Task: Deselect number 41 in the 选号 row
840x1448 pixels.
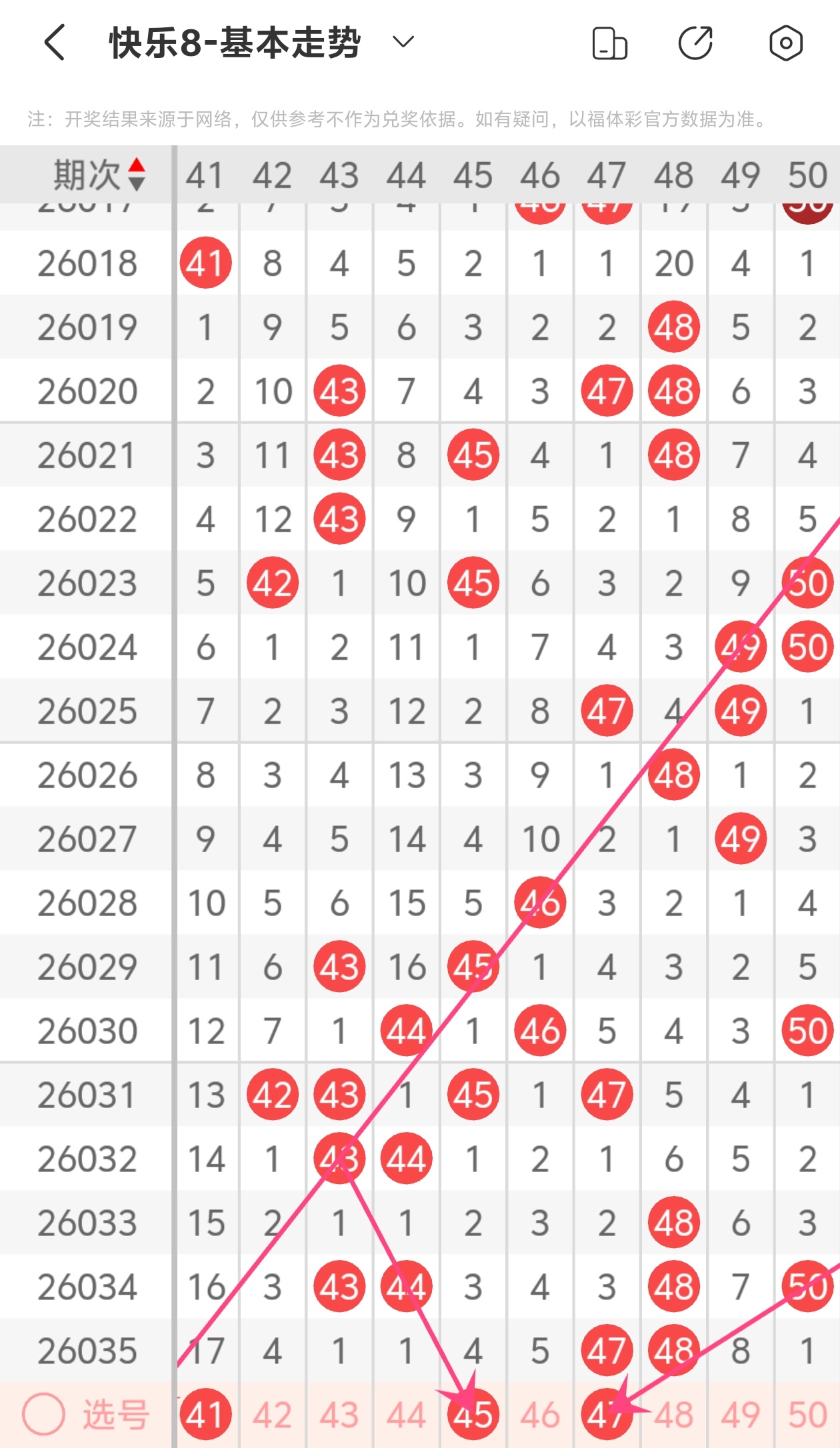Action: point(205,1414)
